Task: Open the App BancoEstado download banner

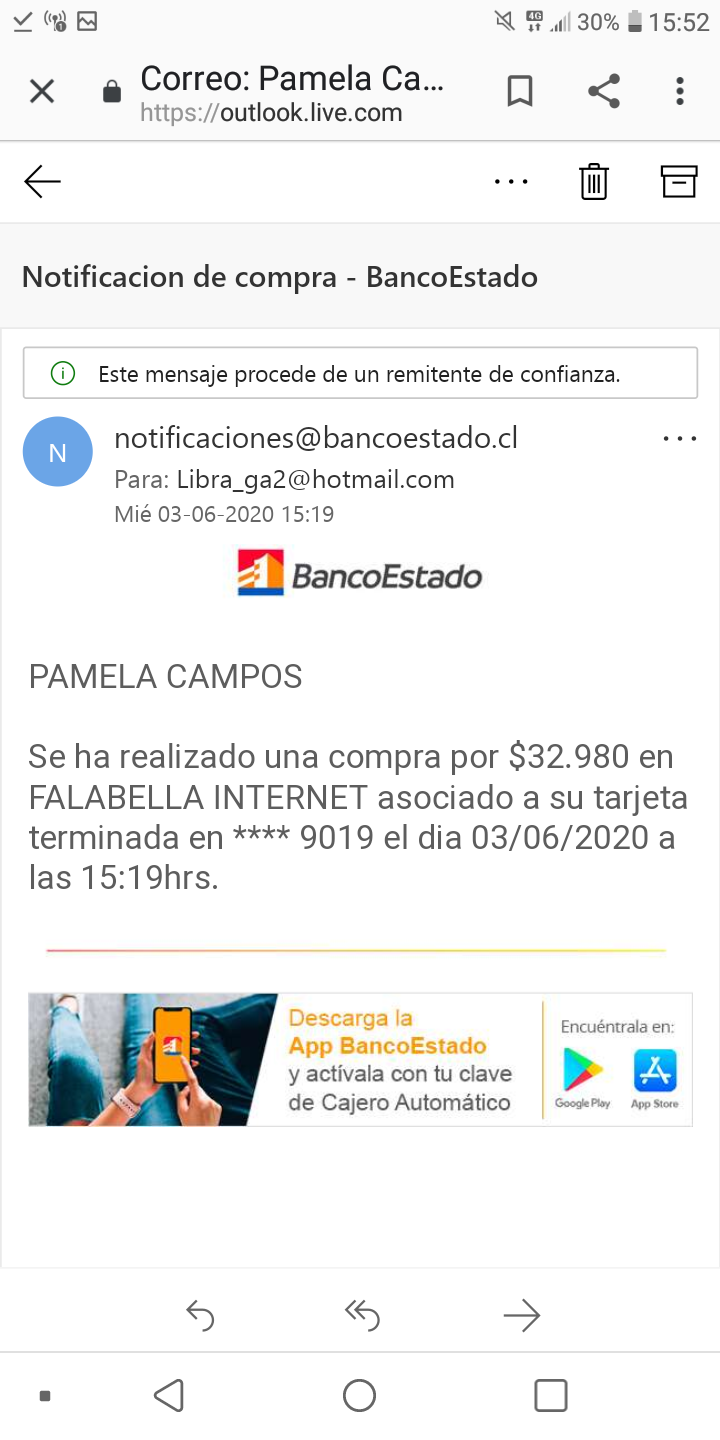Action: [x=360, y=1060]
